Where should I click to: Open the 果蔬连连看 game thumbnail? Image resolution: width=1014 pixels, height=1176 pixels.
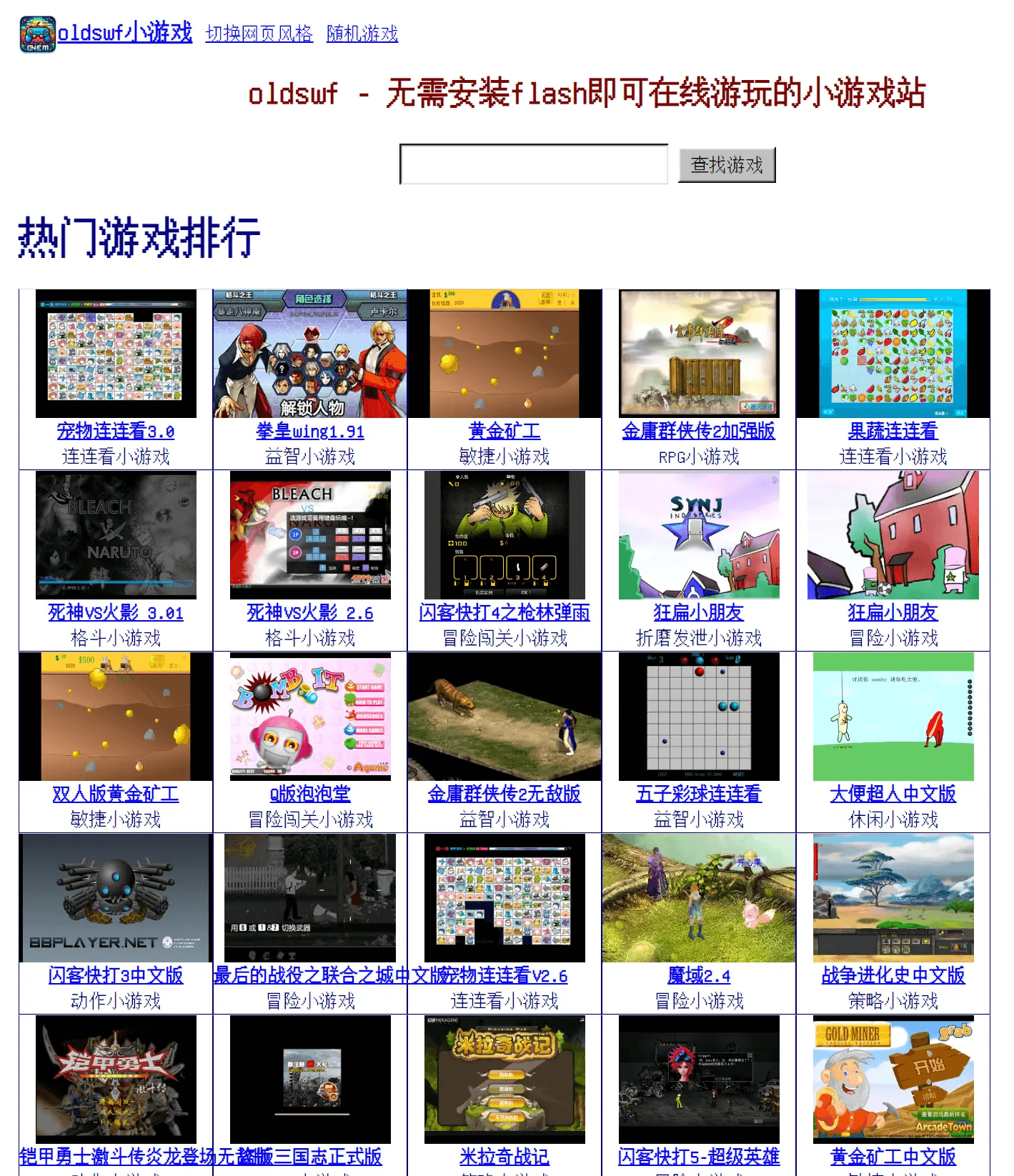point(893,354)
